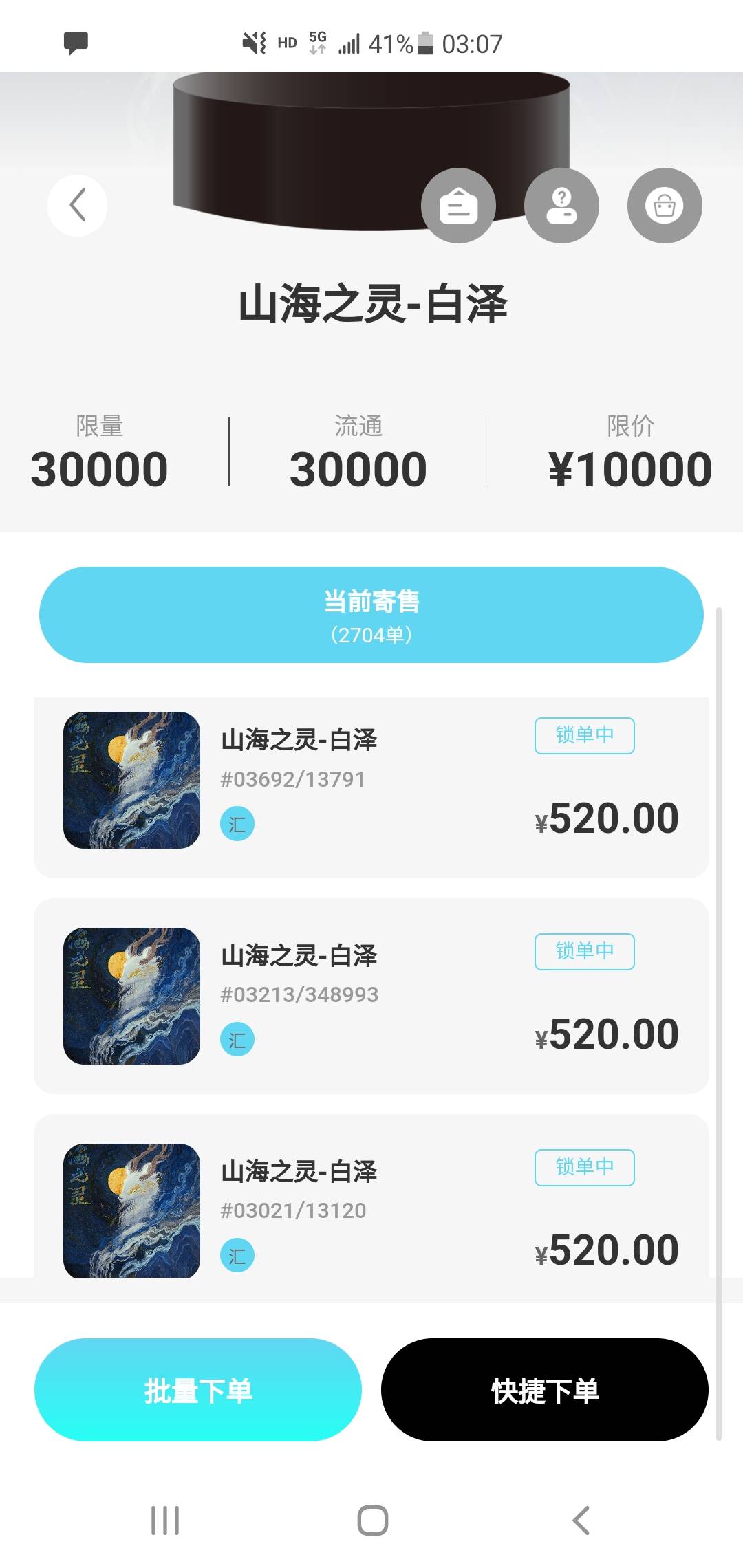
Task: Go back using the top-left arrow
Action: (x=77, y=205)
